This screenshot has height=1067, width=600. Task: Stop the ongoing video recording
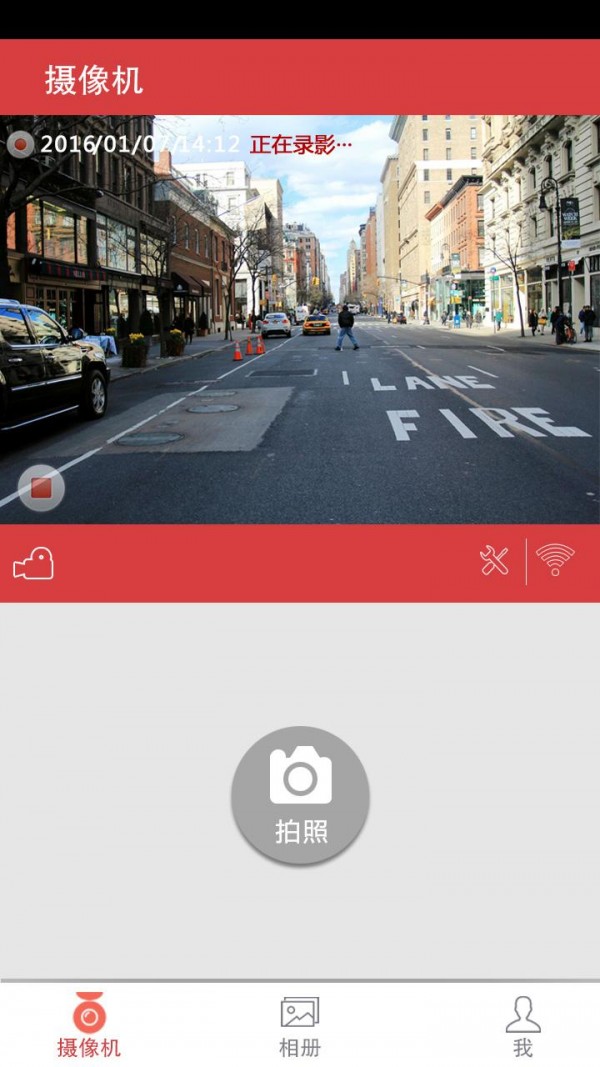pyautogui.click(x=41, y=488)
